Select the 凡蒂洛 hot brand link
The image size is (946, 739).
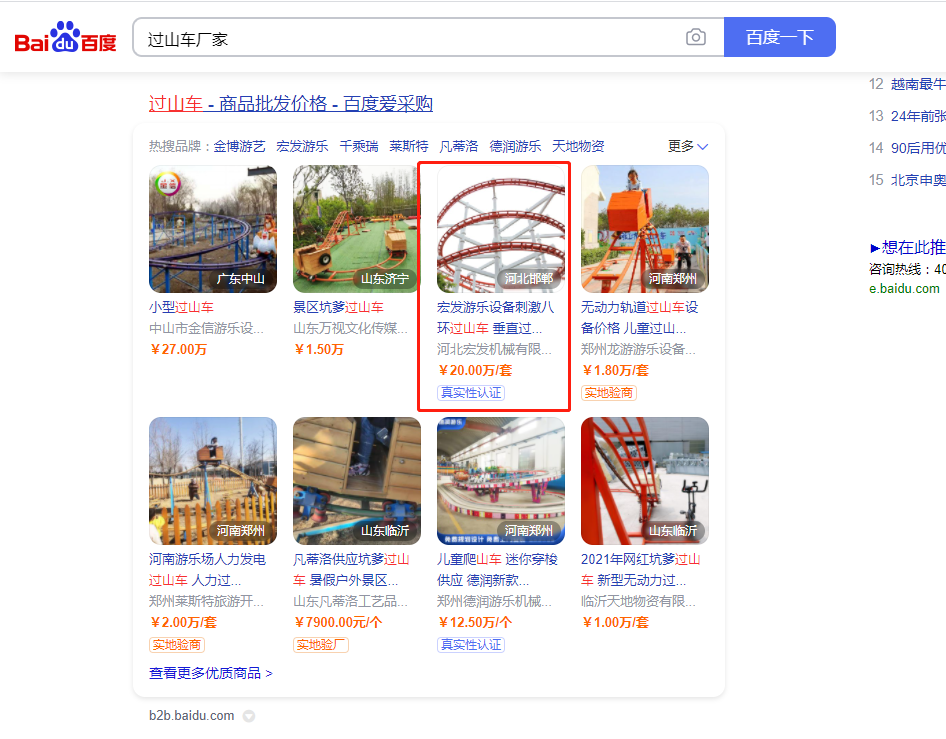[x=459, y=146]
